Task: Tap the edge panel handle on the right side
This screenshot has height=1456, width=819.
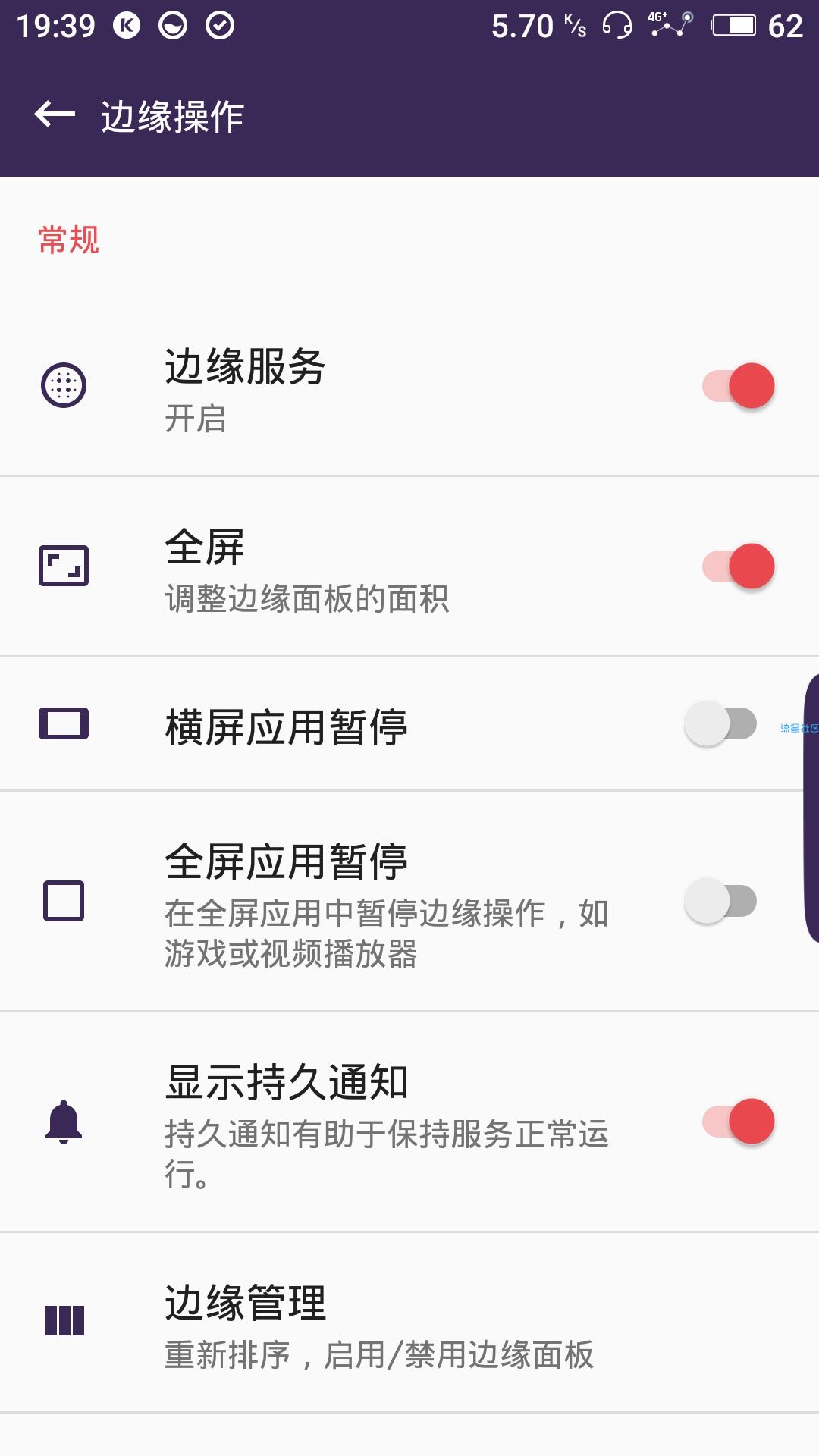Action: click(811, 808)
